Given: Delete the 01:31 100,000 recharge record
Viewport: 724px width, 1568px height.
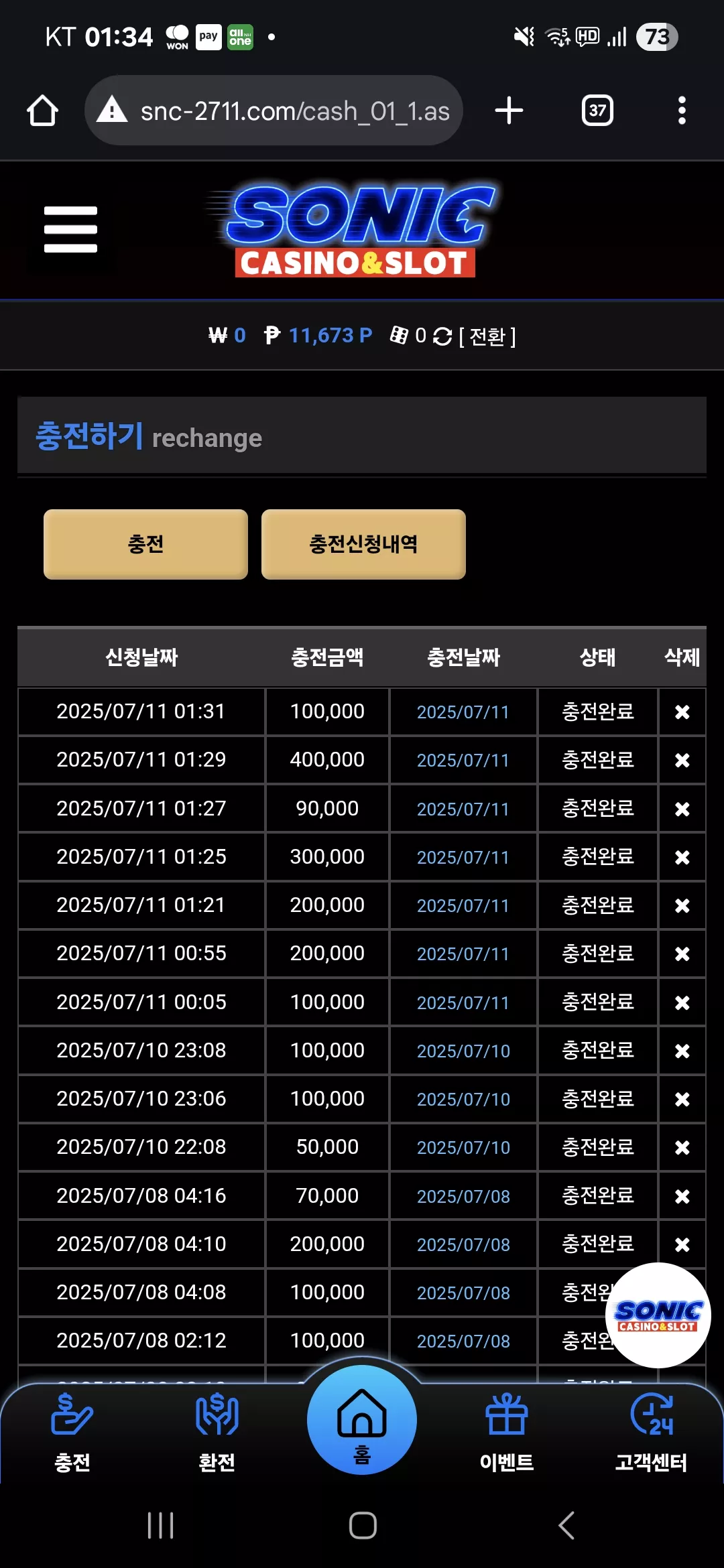Looking at the screenshot, I should 682,712.
